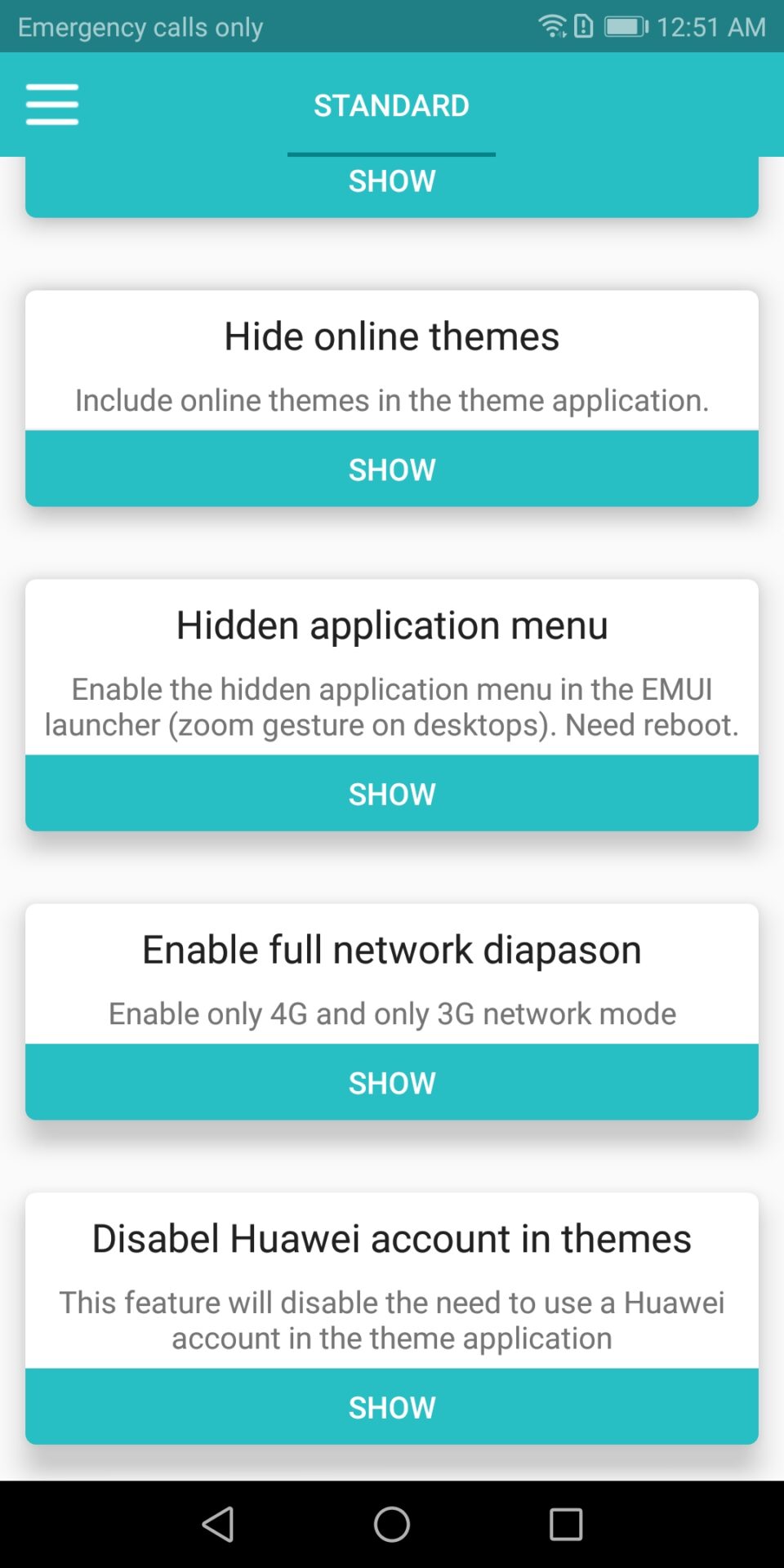This screenshot has height=1568, width=784.
Task: Tap SHOW under Disabel Huawei account in themes
Action: pos(392,1406)
